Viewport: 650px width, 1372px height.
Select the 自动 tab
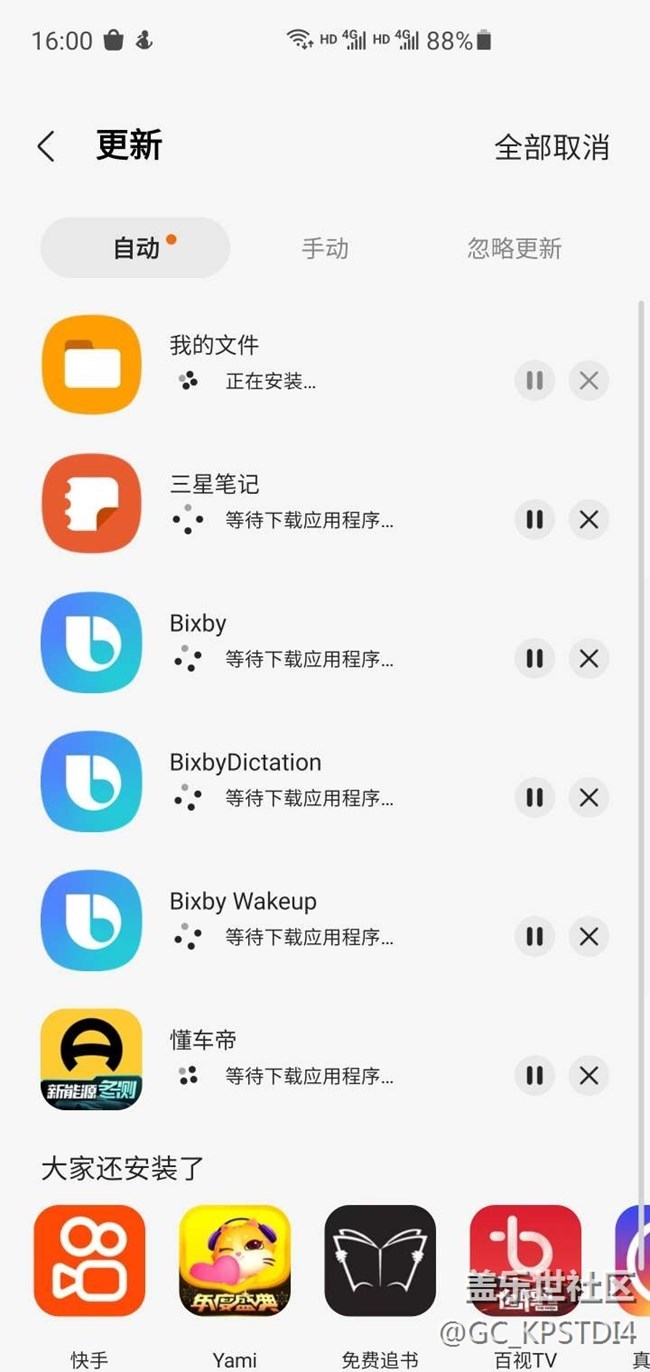point(136,248)
